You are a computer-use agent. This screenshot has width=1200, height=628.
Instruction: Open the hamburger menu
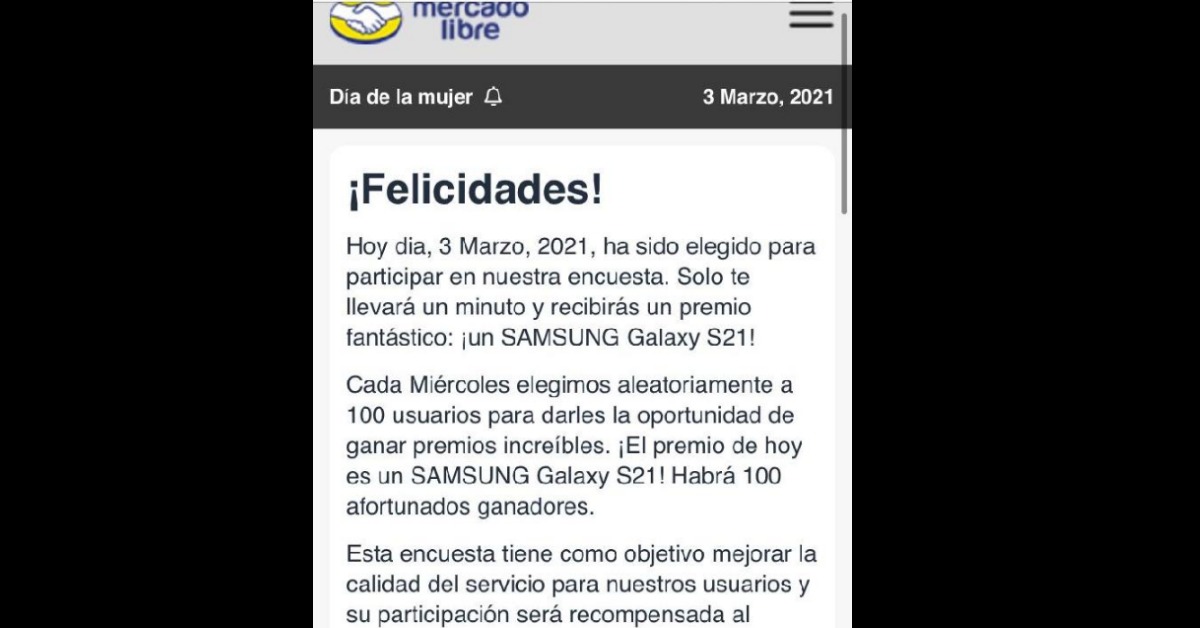click(810, 16)
